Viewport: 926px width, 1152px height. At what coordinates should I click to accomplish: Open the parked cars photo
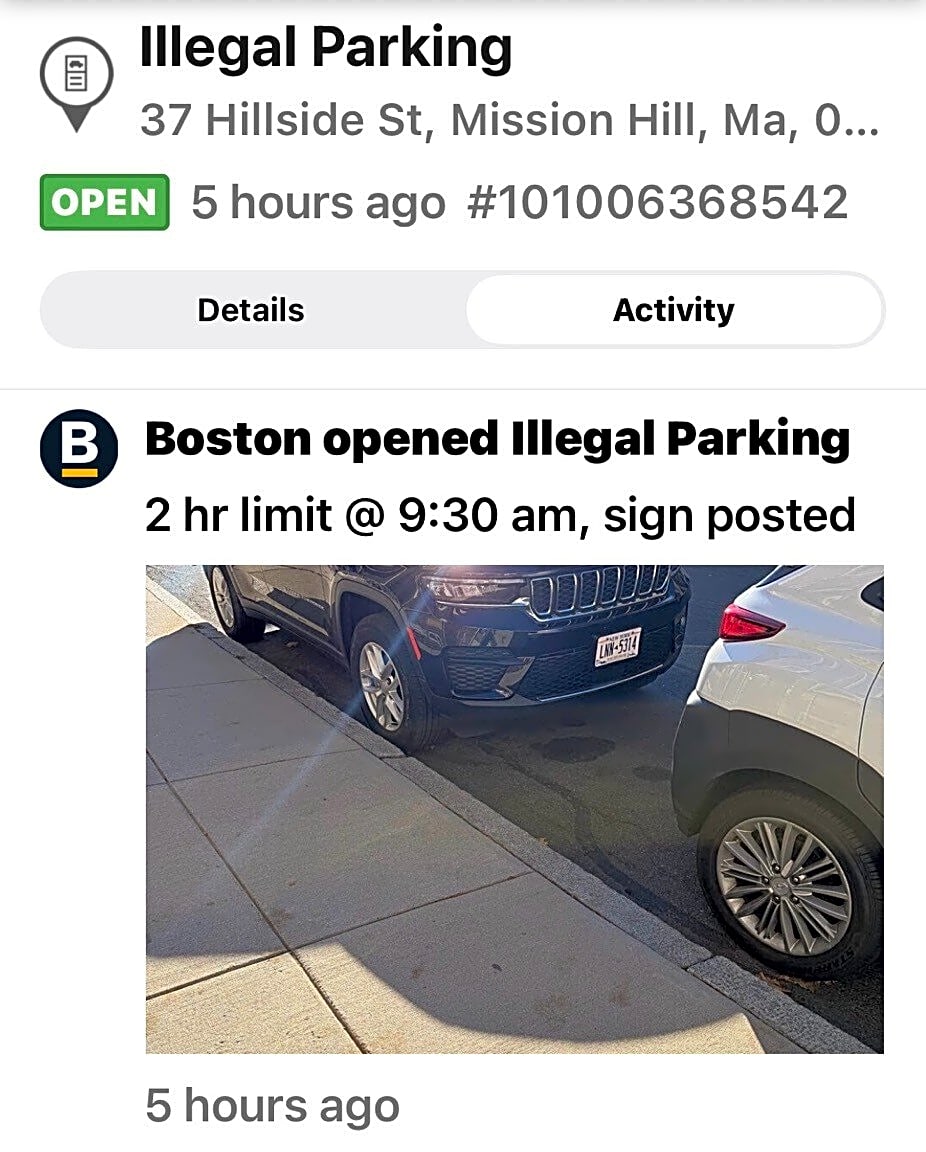pos(514,808)
